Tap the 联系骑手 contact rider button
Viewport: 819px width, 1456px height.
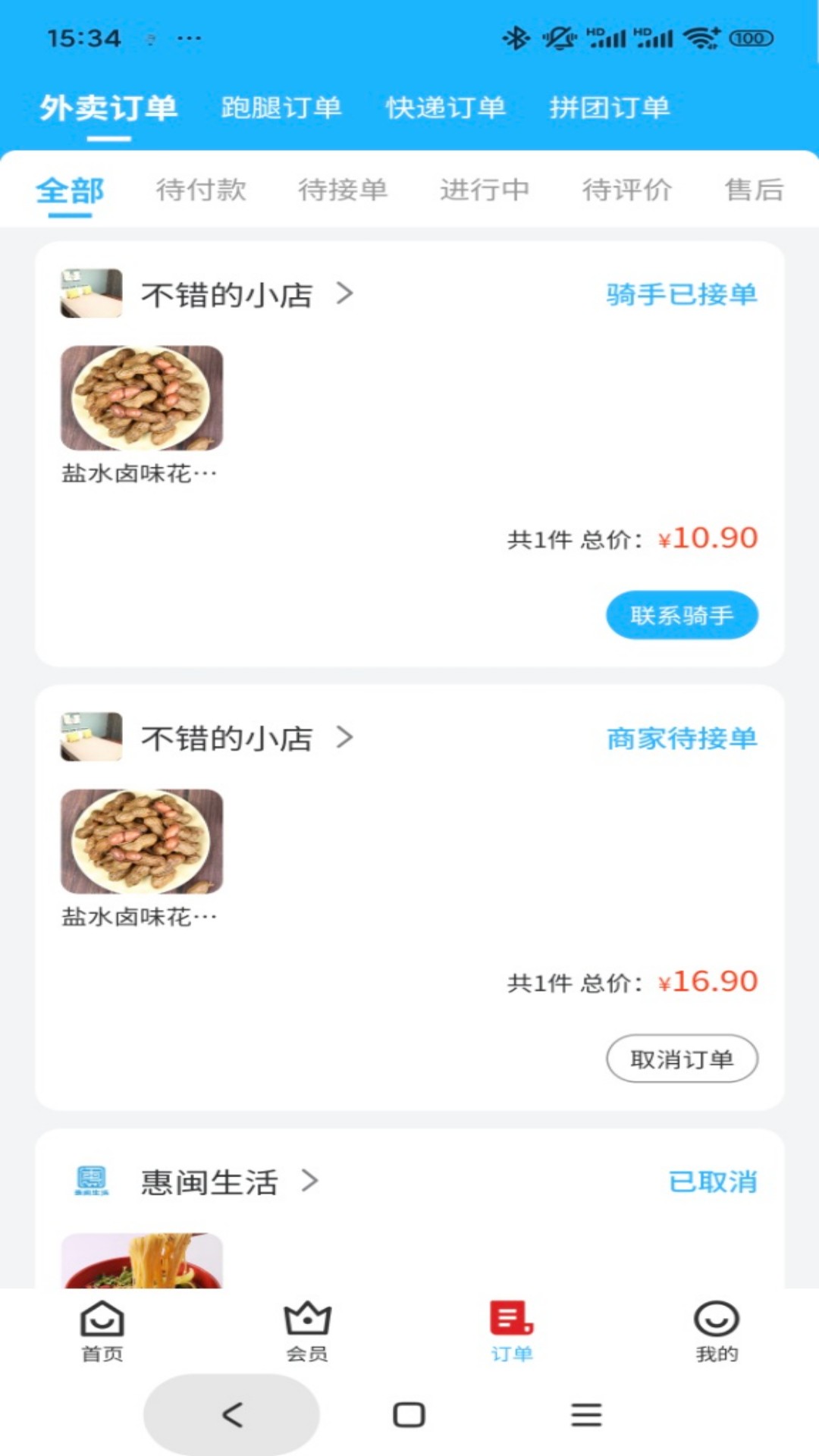681,615
